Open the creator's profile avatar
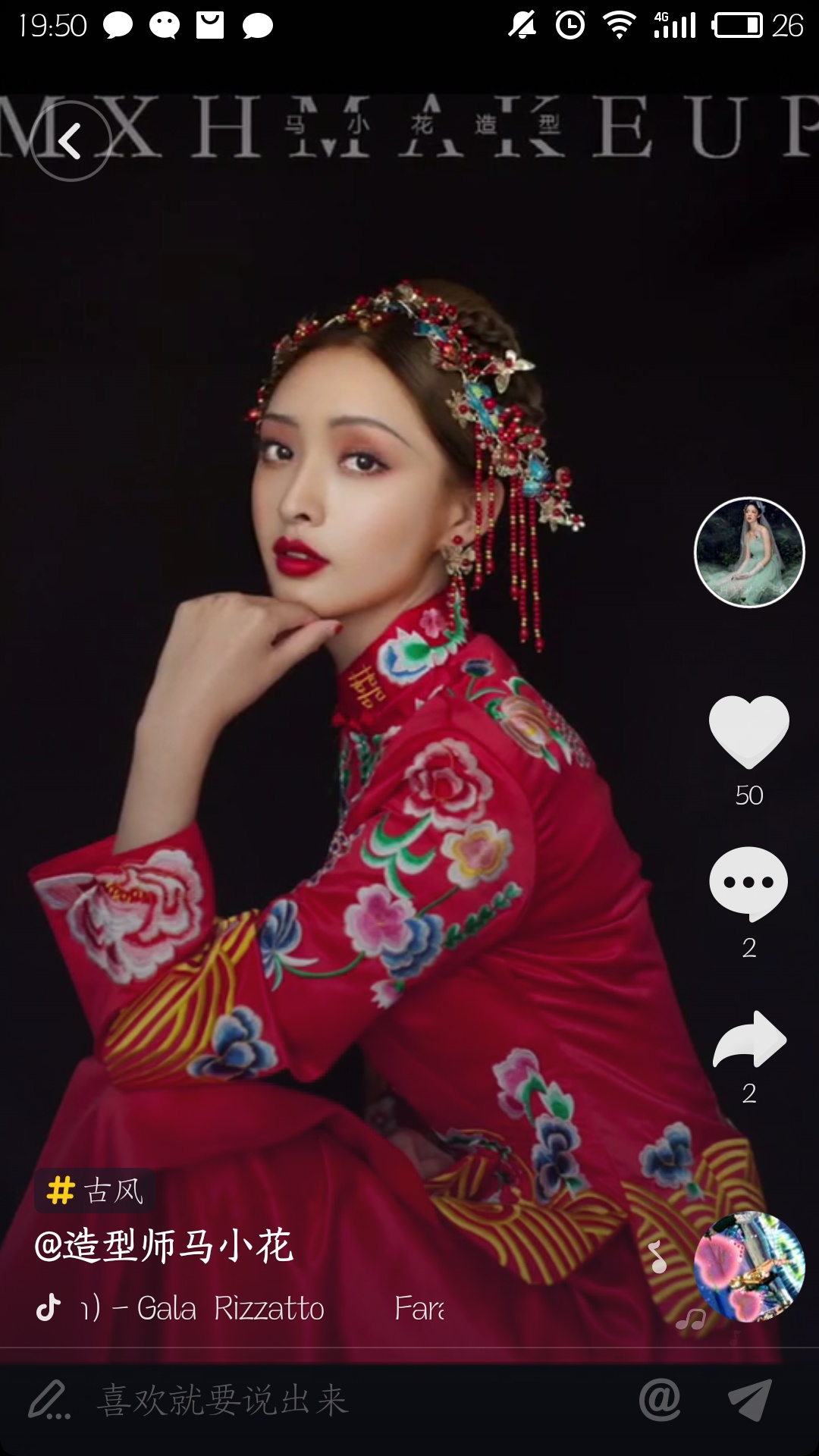 pyautogui.click(x=749, y=551)
